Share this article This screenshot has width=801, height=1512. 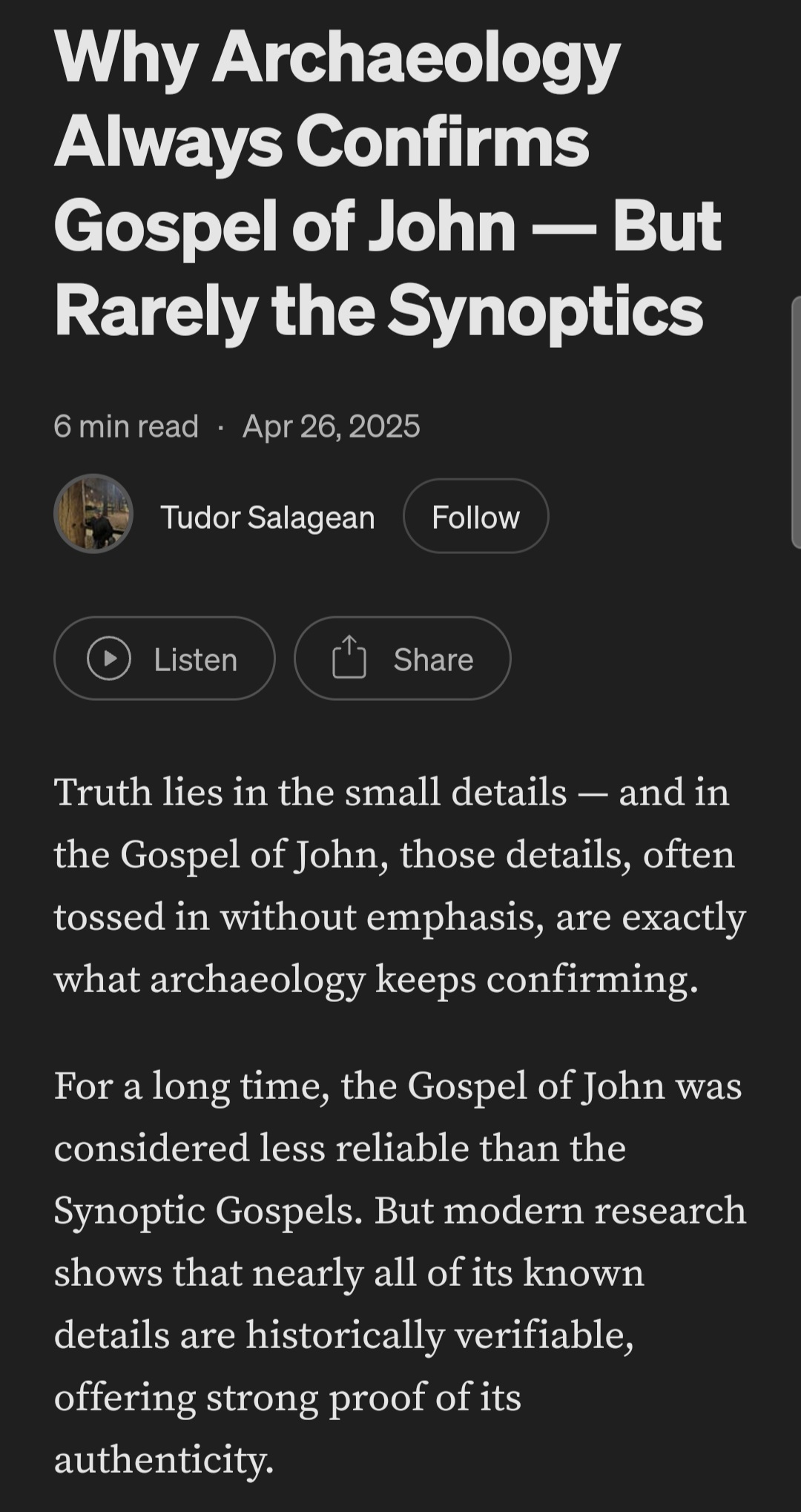[x=403, y=658]
